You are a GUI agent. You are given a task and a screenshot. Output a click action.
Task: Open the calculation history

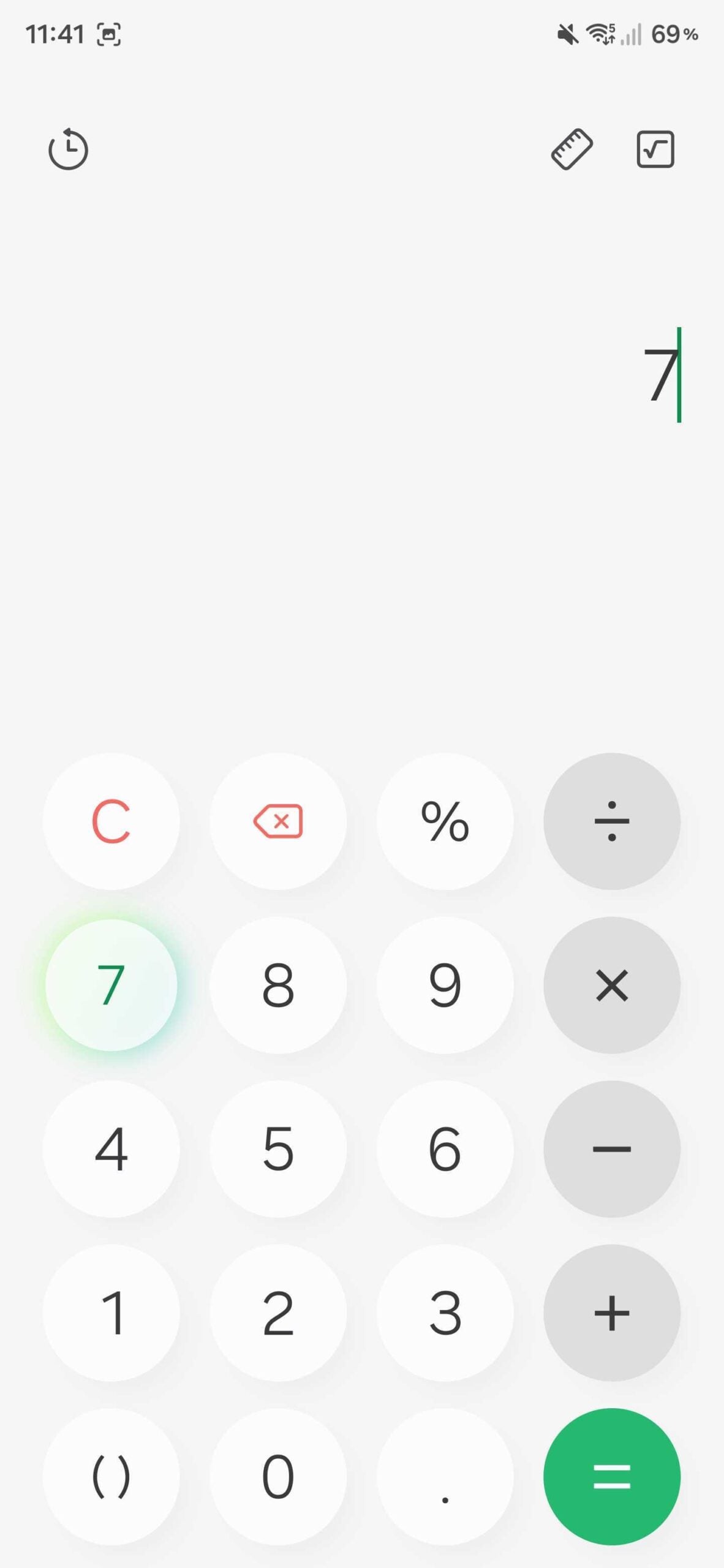pos(67,150)
